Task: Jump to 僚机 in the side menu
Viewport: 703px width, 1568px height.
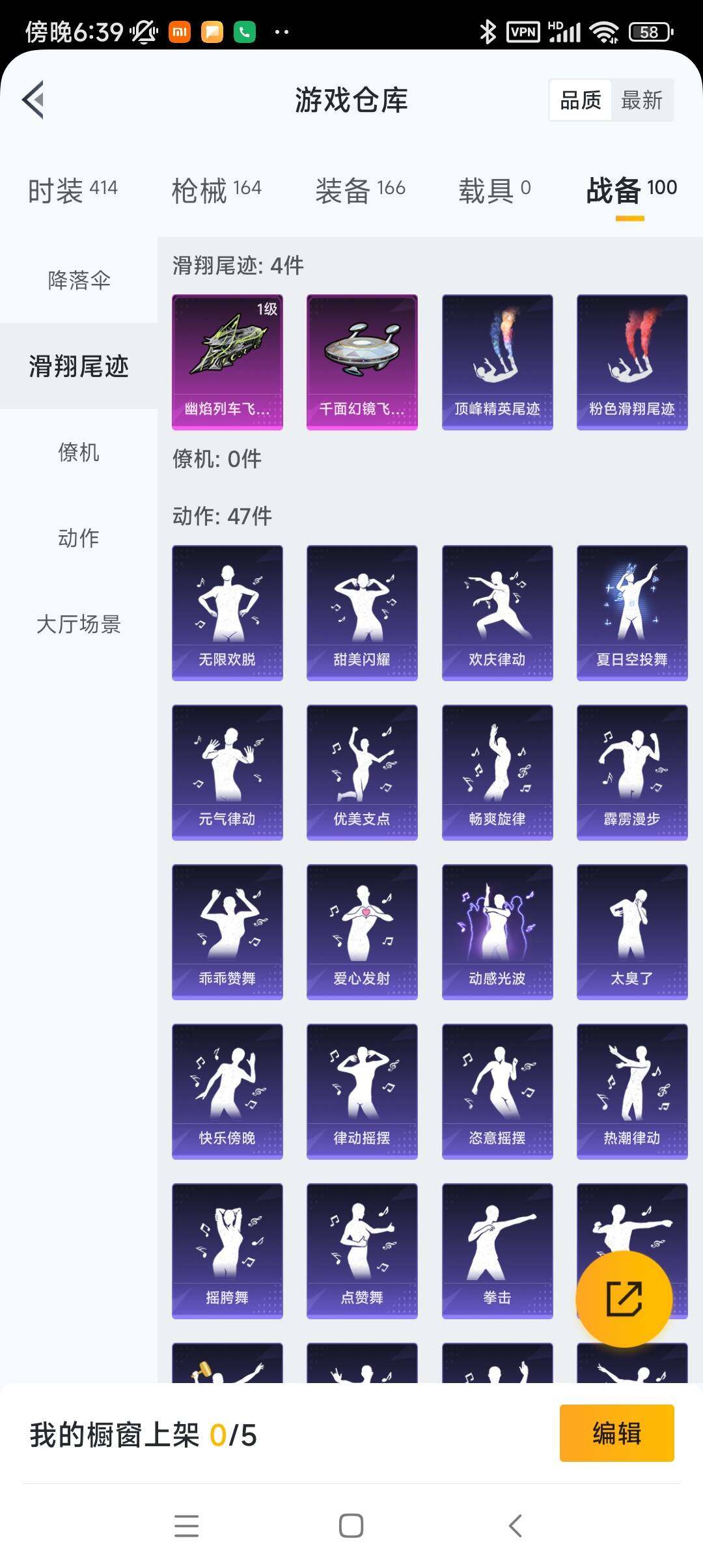Action: (79, 452)
